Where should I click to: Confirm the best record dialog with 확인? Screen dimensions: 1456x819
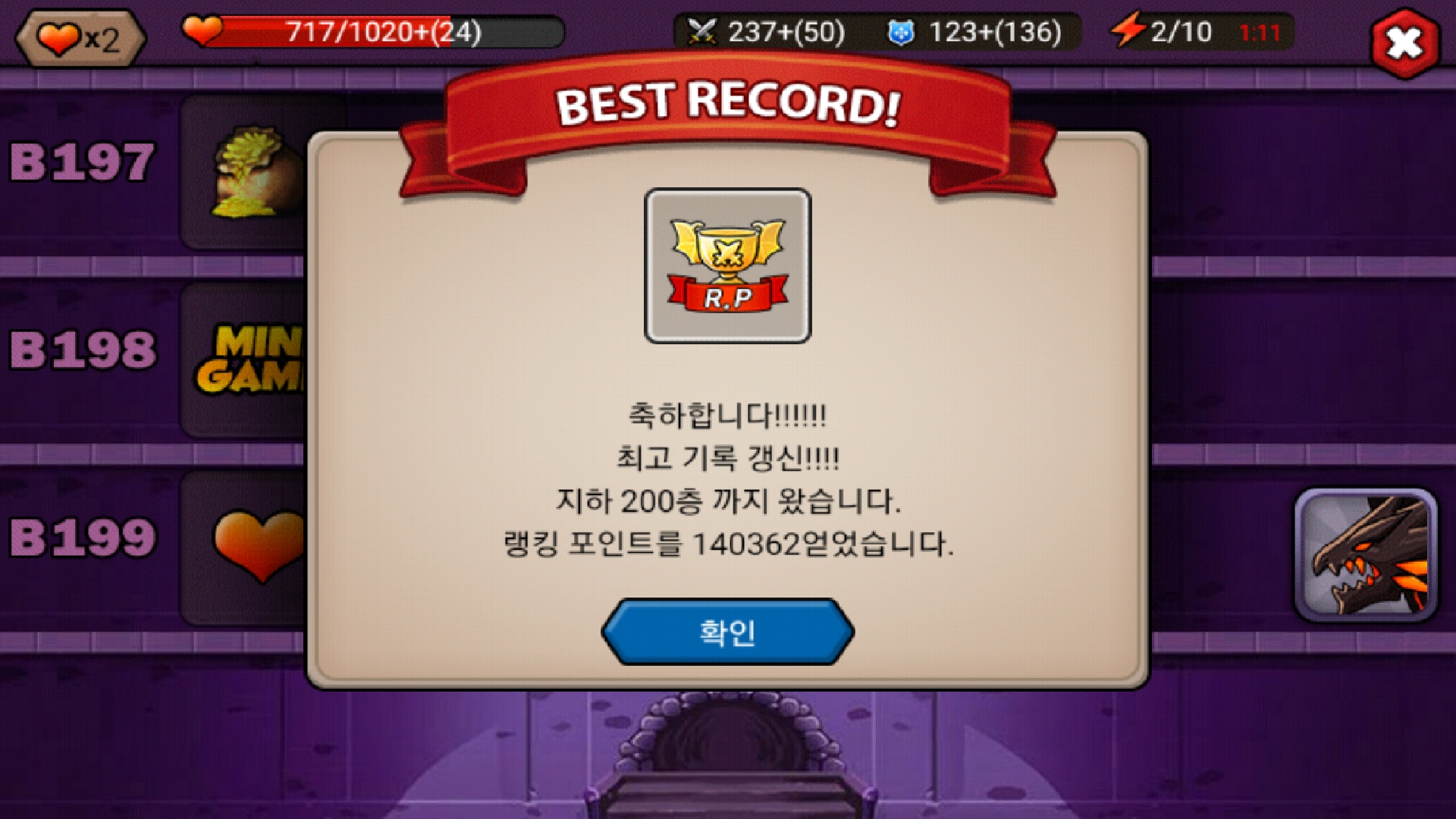coord(727,632)
